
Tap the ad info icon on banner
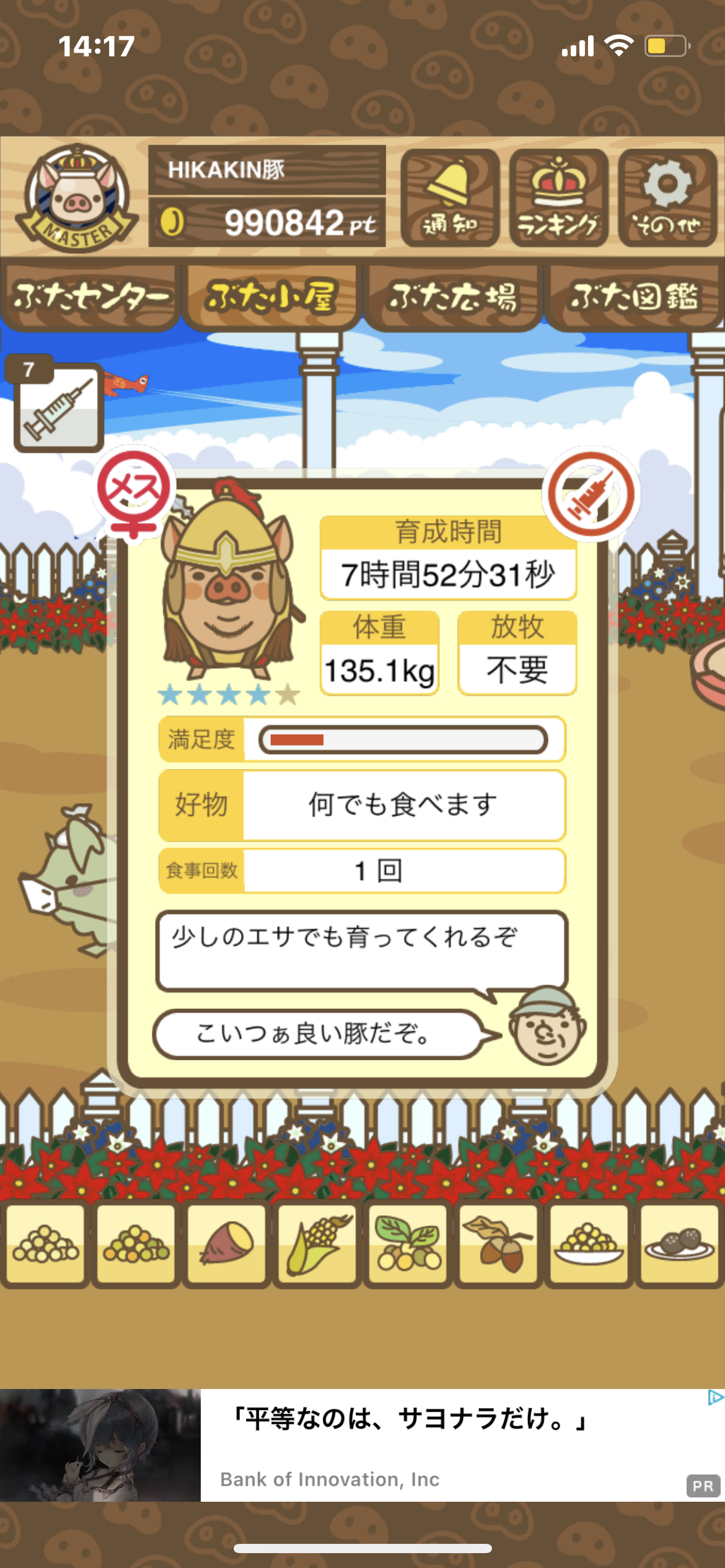[715, 1398]
